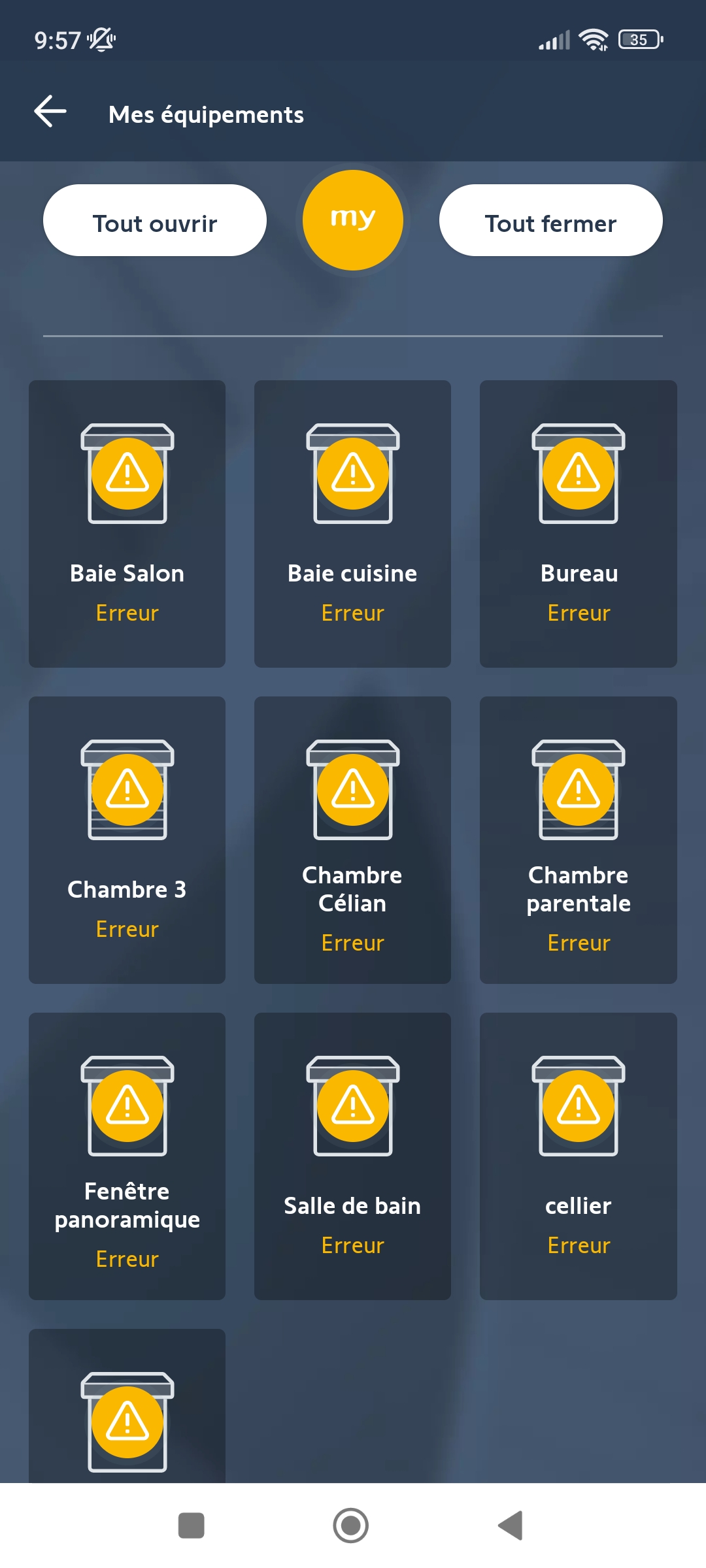Open the Bureau shutter card
706x1568 pixels.
click(x=578, y=523)
